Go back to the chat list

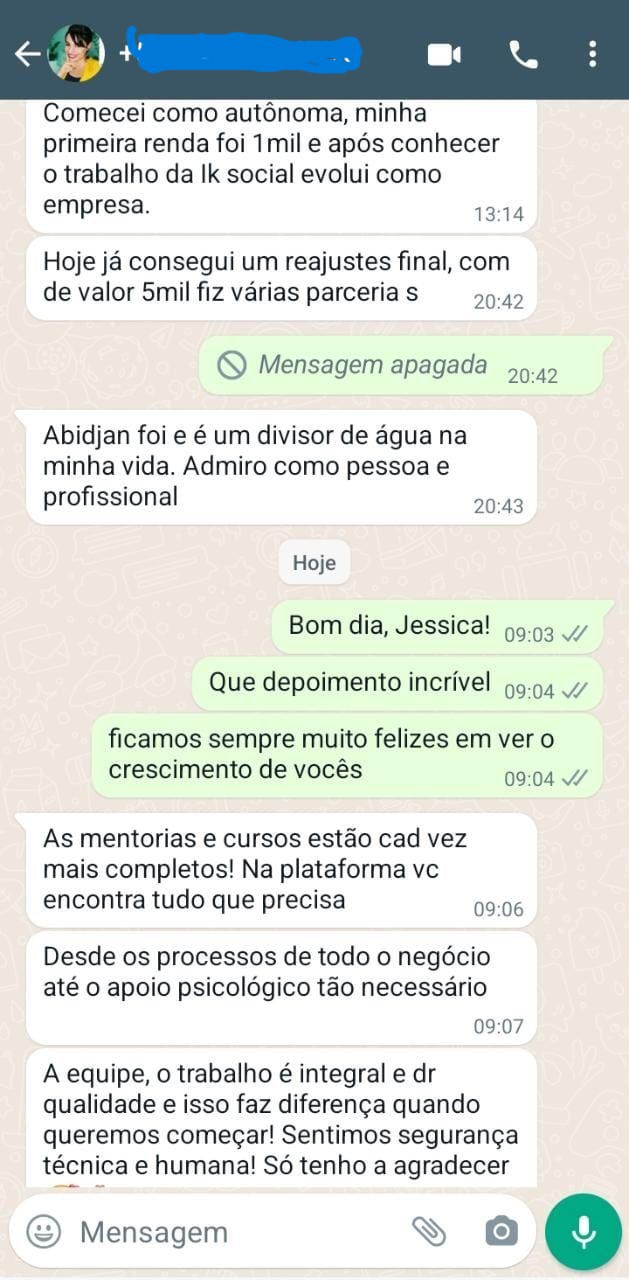pyautogui.click(x=26, y=54)
